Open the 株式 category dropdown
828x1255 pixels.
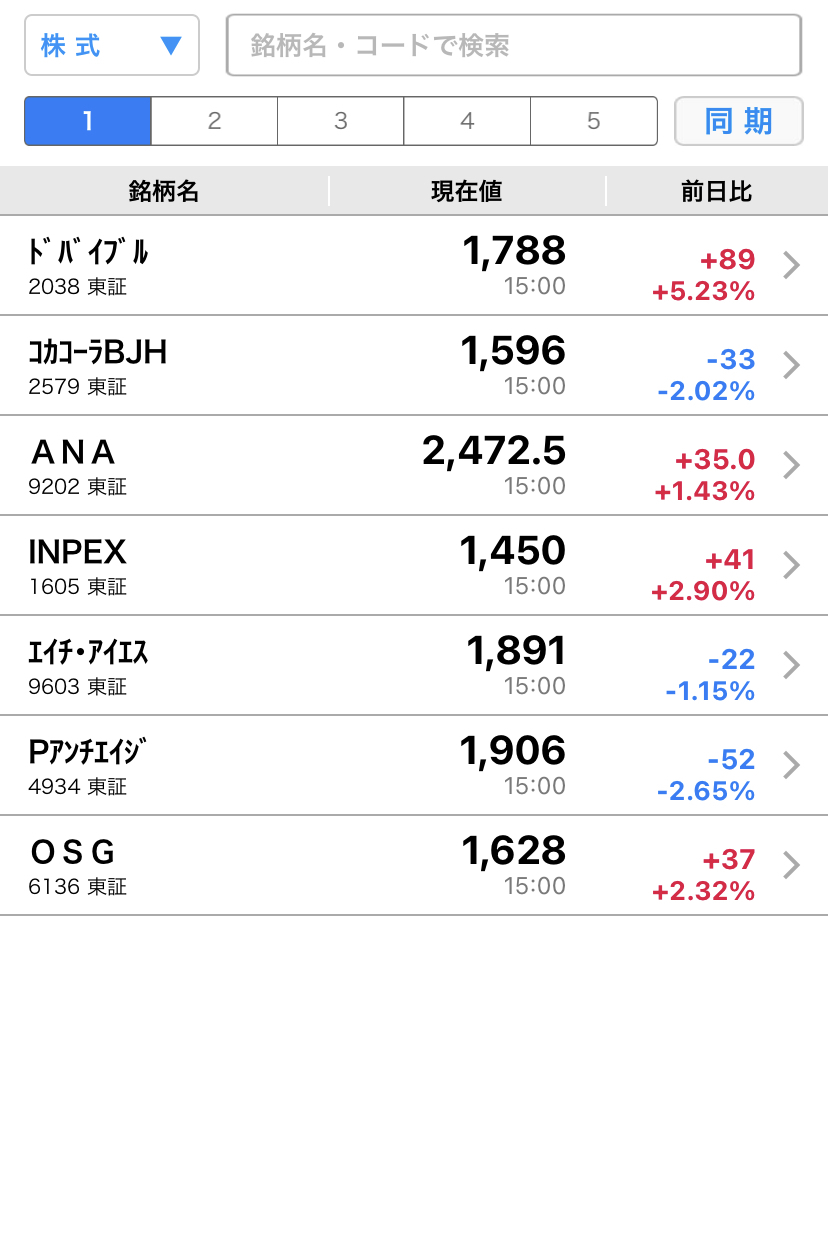coord(111,46)
